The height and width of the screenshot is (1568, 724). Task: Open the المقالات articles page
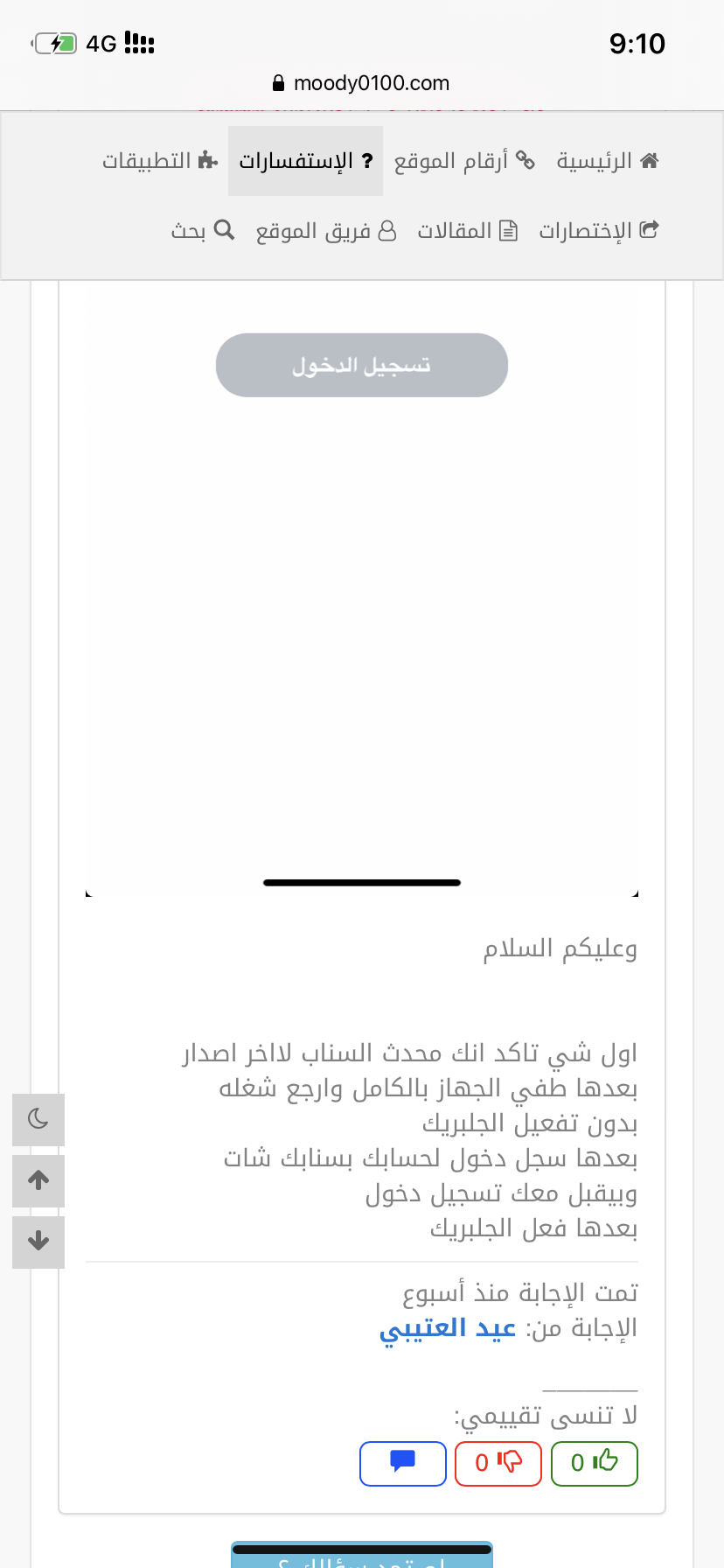pyautogui.click(x=467, y=231)
